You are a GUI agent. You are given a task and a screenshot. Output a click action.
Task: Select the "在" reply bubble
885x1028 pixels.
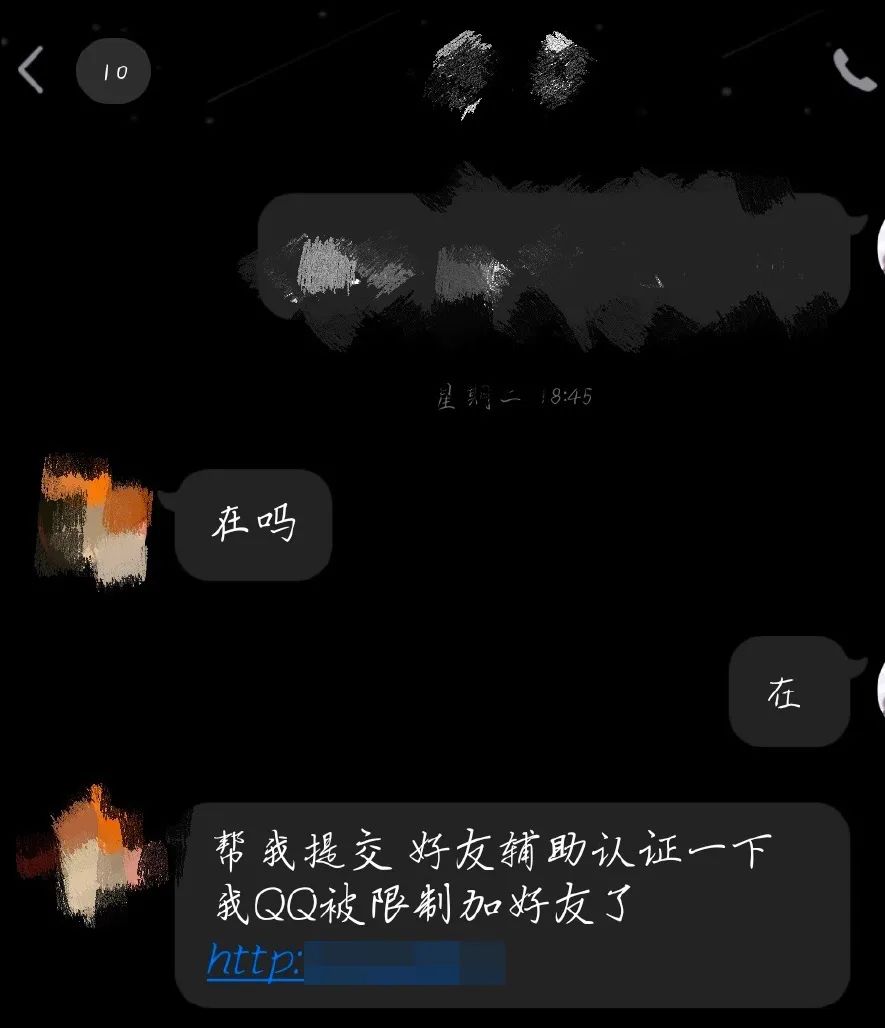[x=789, y=693]
